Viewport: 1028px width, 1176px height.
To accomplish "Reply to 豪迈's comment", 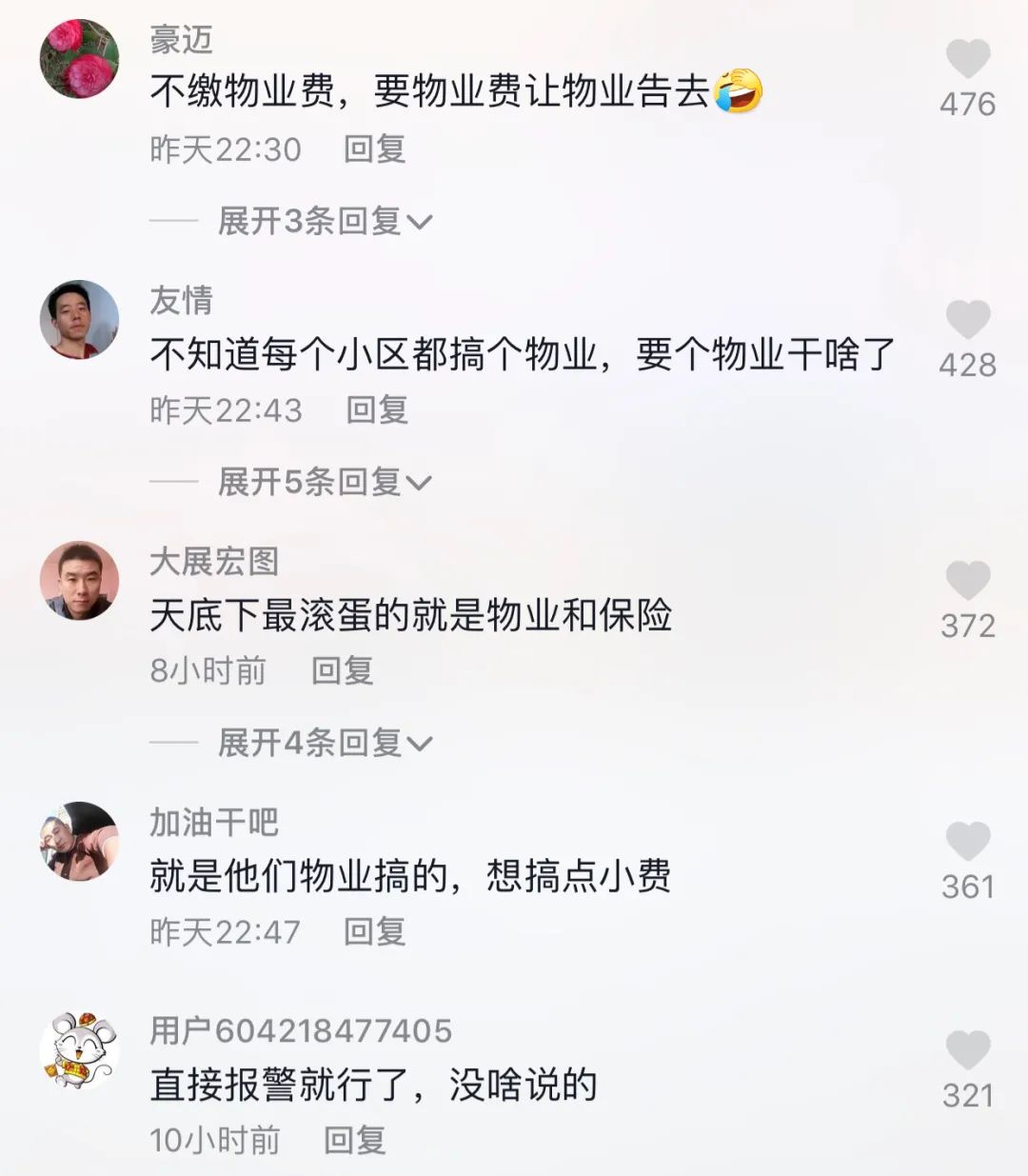I will click(x=375, y=149).
